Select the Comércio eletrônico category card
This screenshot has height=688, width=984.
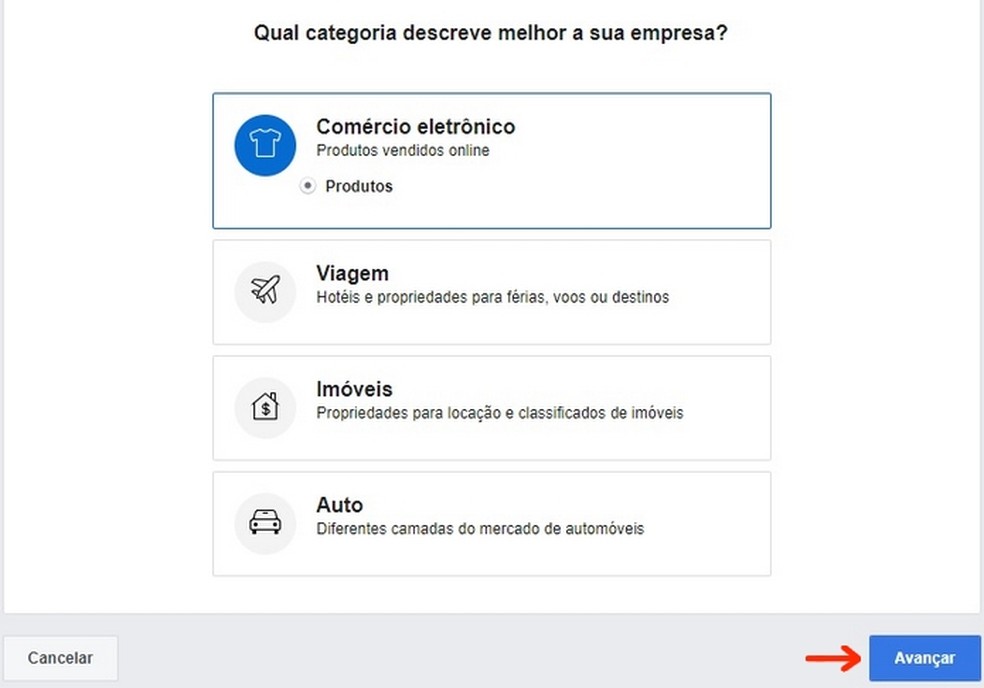(490, 140)
